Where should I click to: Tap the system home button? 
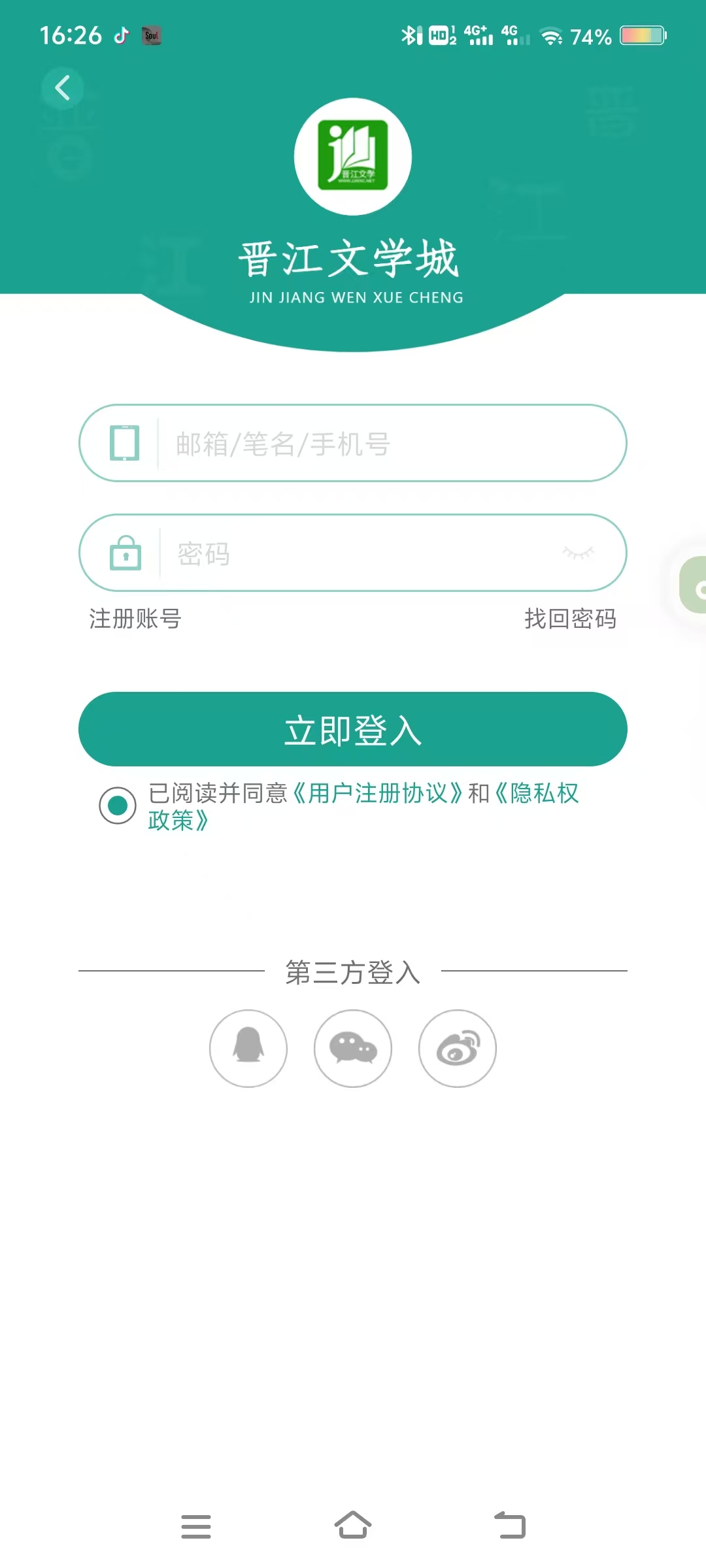353,1526
